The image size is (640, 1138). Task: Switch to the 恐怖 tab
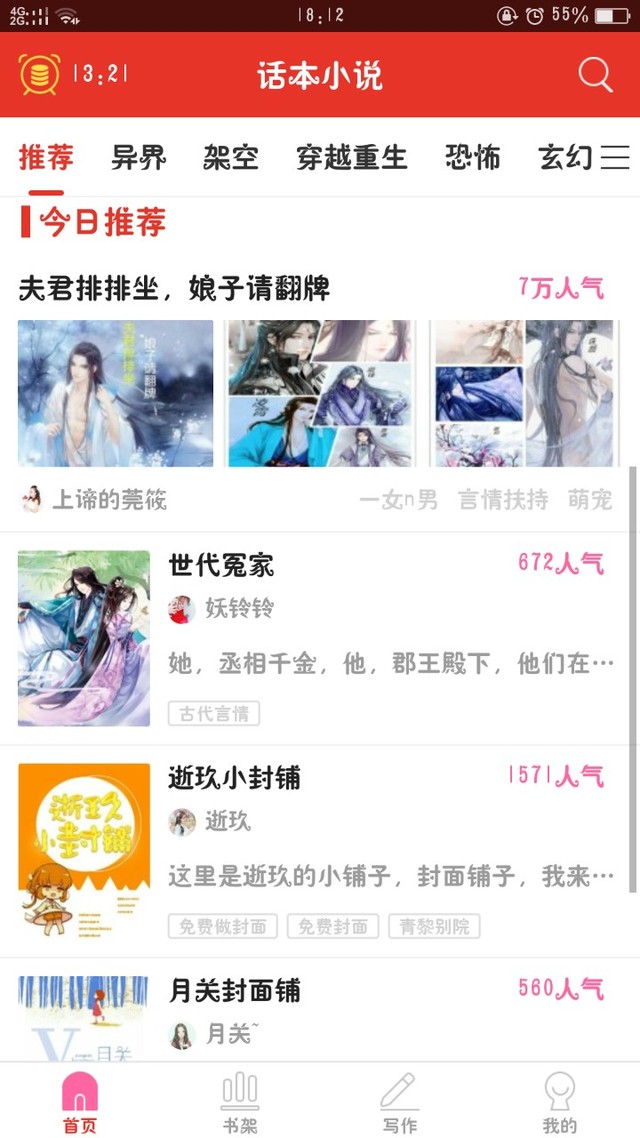tap(473, 157)
